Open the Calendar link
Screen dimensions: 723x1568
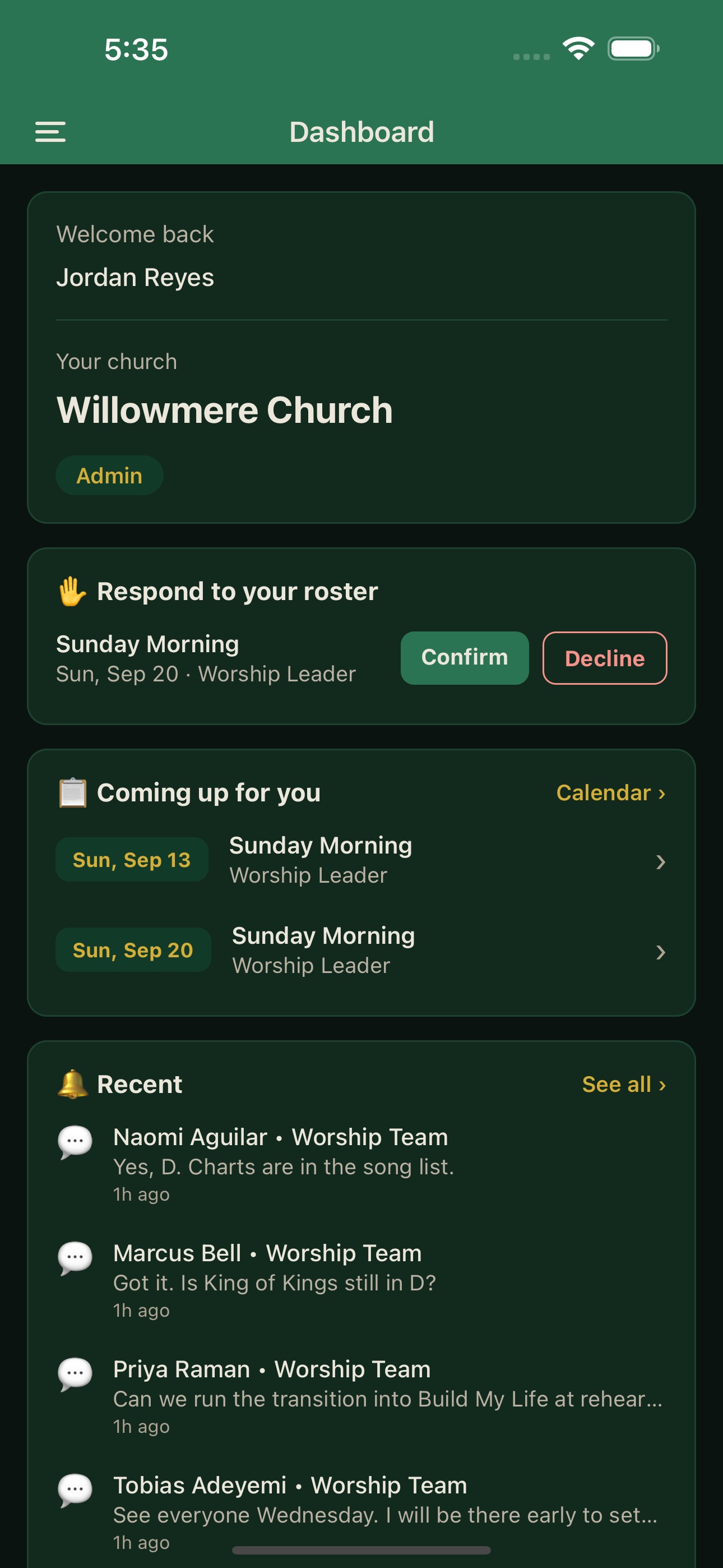tap(611, 792)
